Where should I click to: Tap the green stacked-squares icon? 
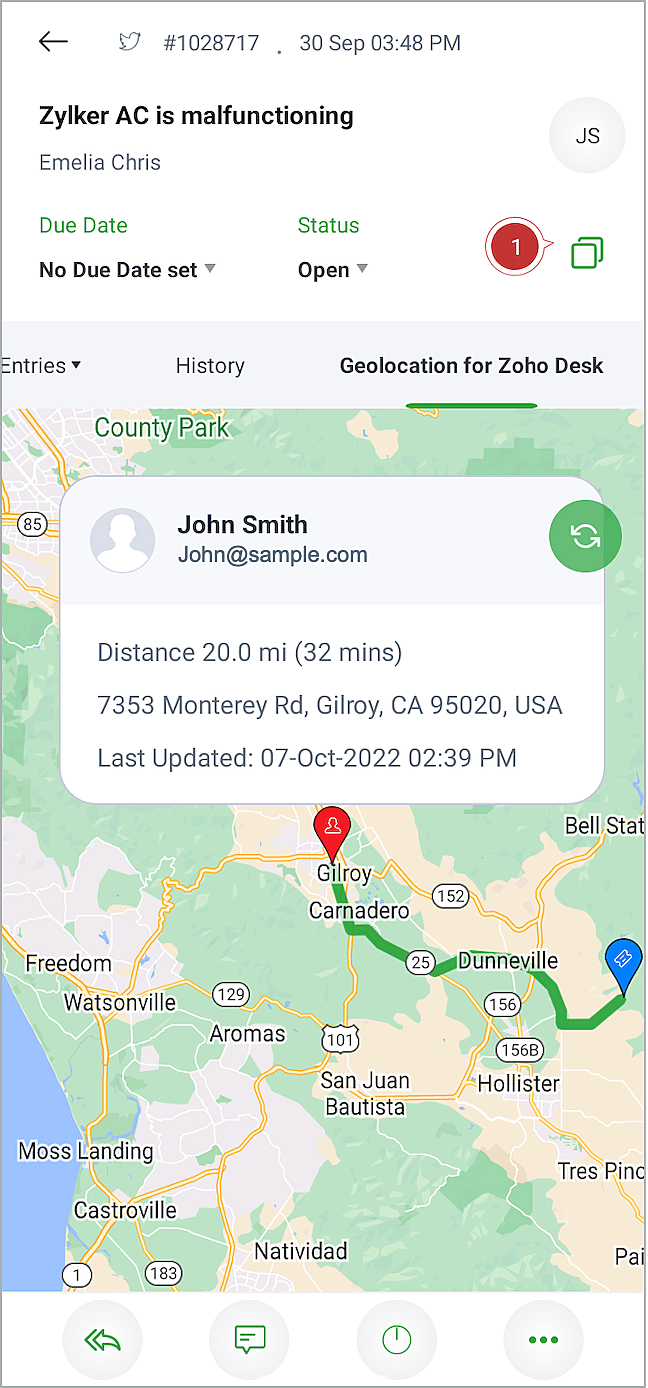tap(587, 252)
